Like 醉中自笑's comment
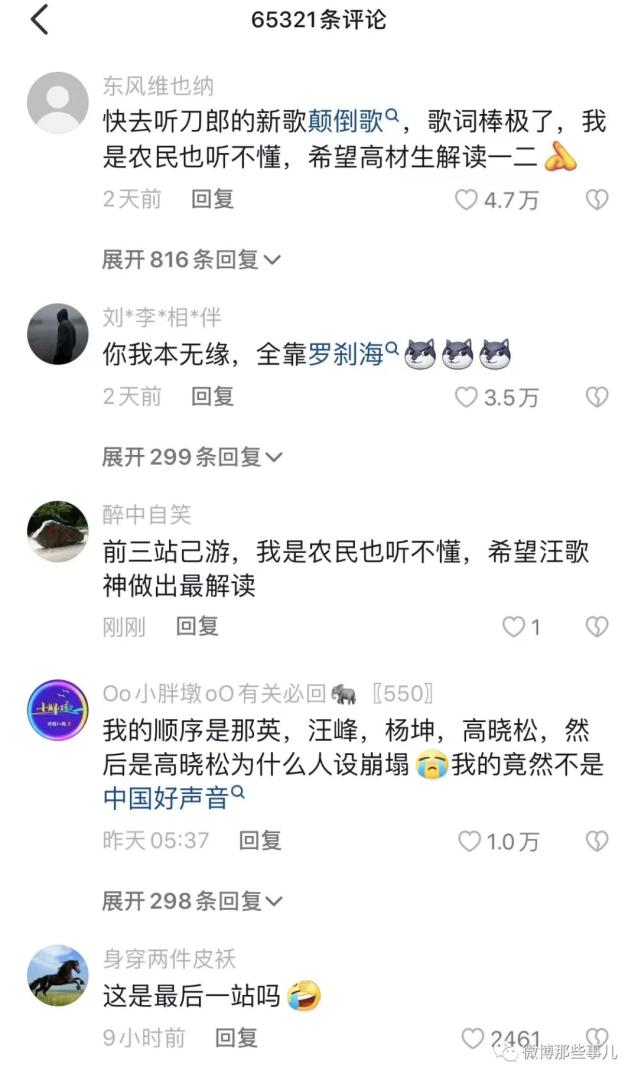Image resolution: width=638 pixels, height=1080 pixels. pyautogui.click(x=513, y=627)
